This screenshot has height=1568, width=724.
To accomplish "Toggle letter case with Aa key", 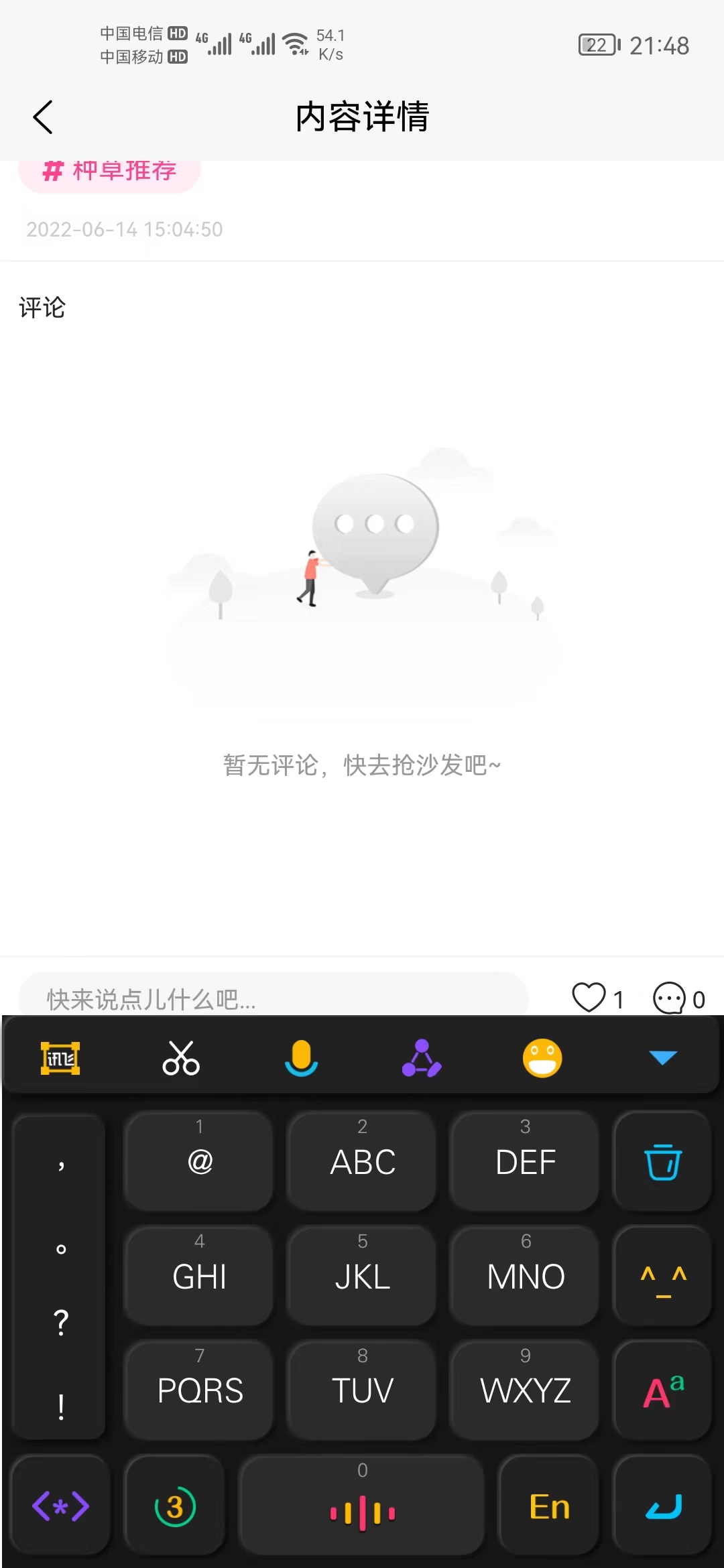I will (662, 1390).
